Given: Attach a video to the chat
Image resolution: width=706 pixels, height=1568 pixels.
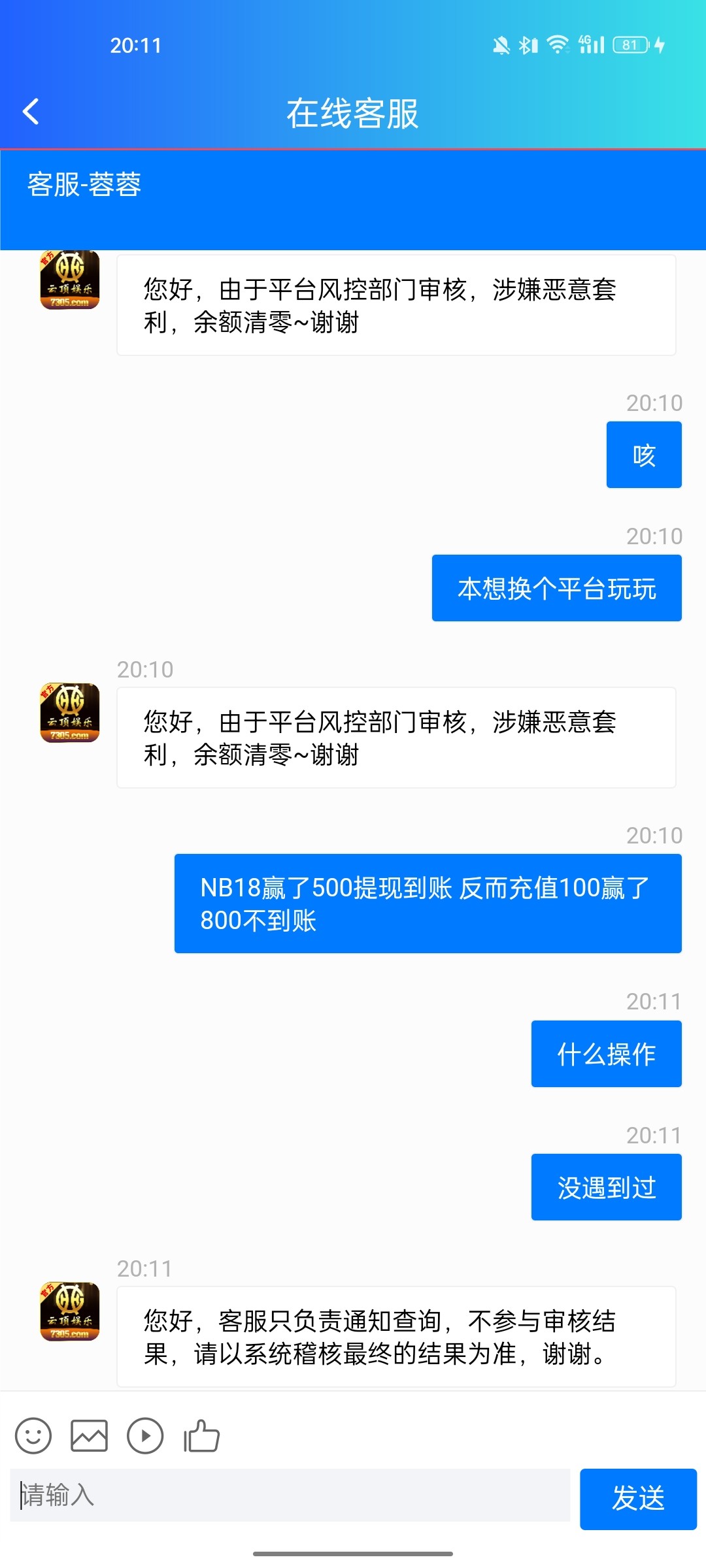Looking at the screenshot, I should point(145,1435).
